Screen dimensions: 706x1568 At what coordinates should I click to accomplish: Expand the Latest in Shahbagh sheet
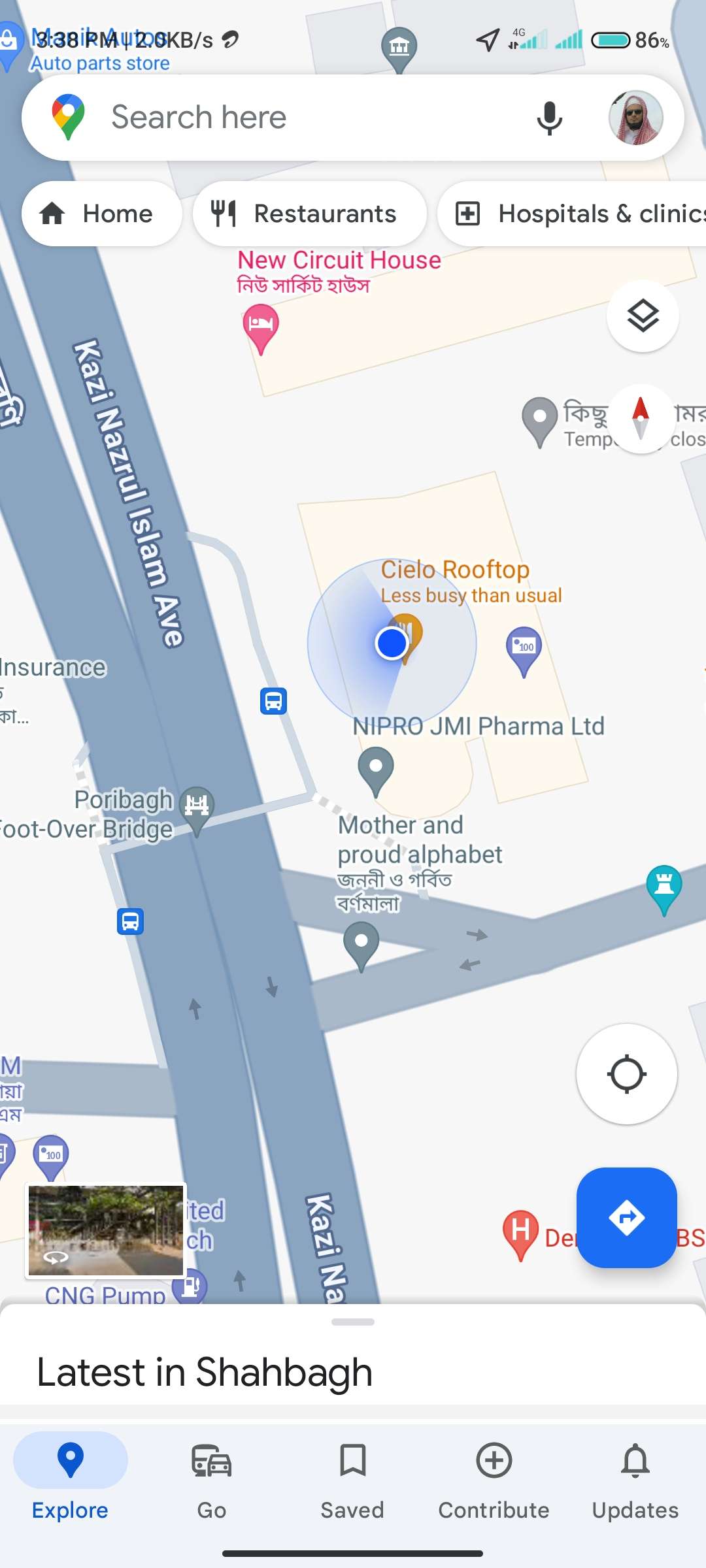(353, 1359)
